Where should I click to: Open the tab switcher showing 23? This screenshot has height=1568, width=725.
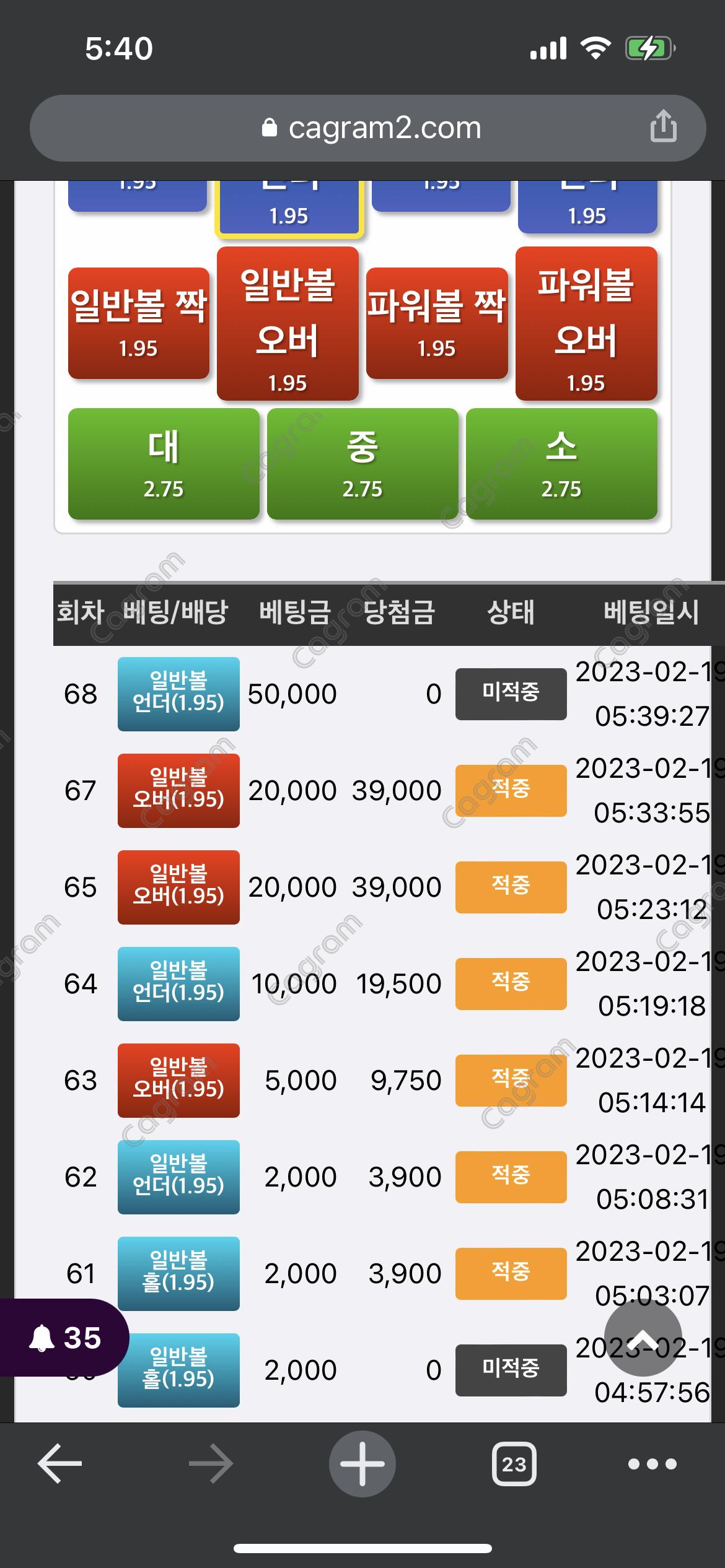point(514,1463)
